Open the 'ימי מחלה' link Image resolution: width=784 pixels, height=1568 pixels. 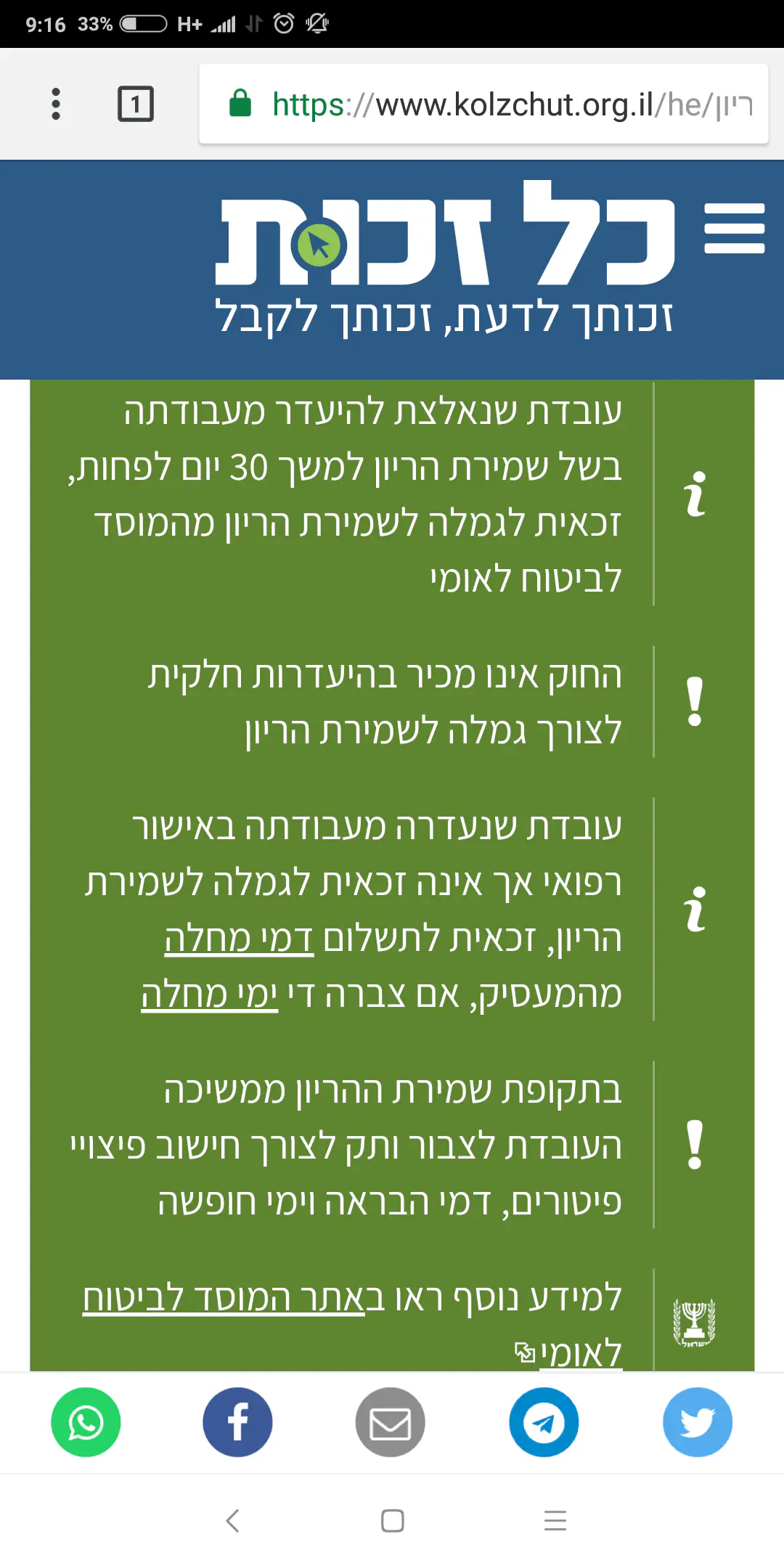click(x=209, y=995)
